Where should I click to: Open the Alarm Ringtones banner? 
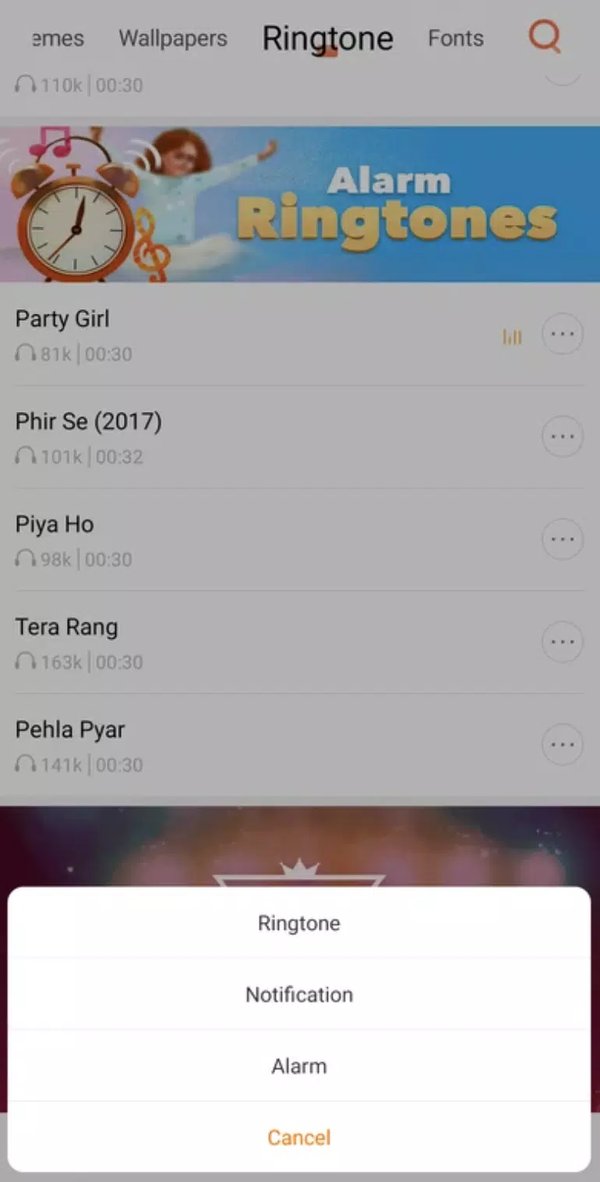300,204
